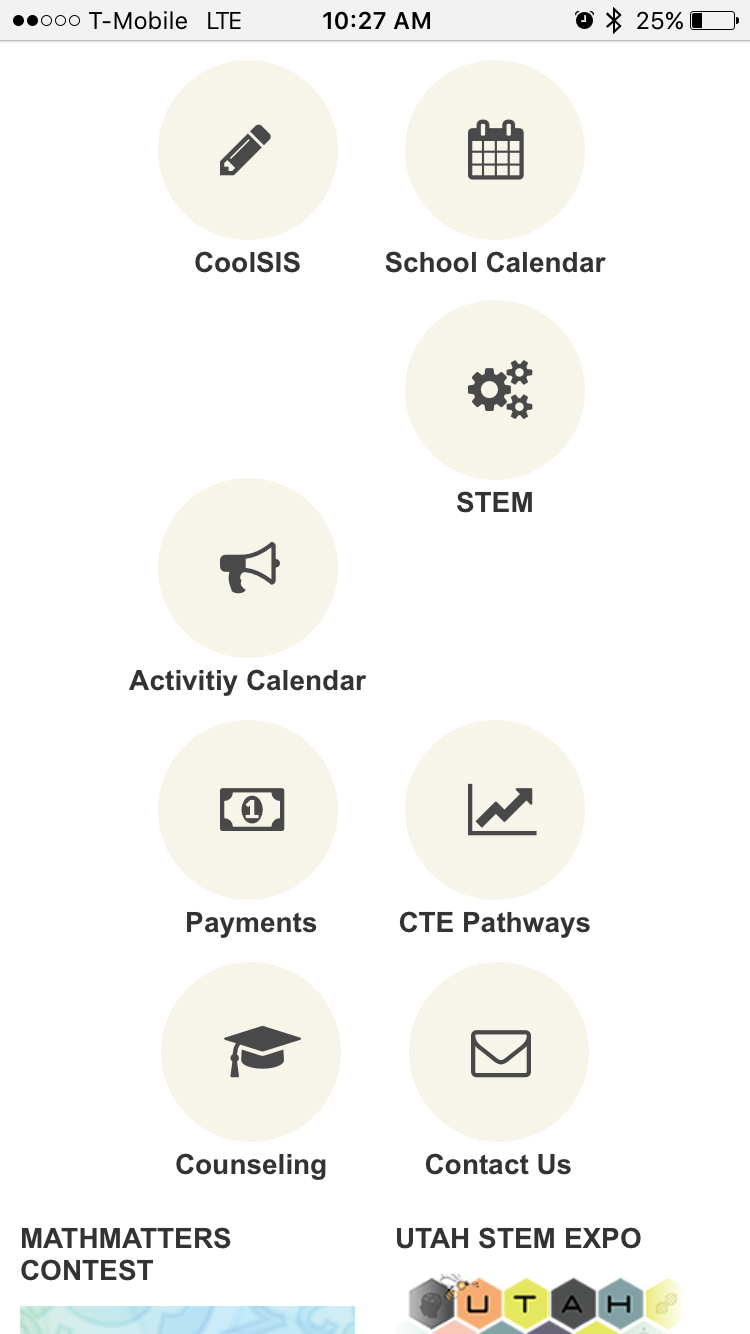Go to the STEM section
Image resolution: width=750 pixels, height=1334 pixels.
[495, 390]
